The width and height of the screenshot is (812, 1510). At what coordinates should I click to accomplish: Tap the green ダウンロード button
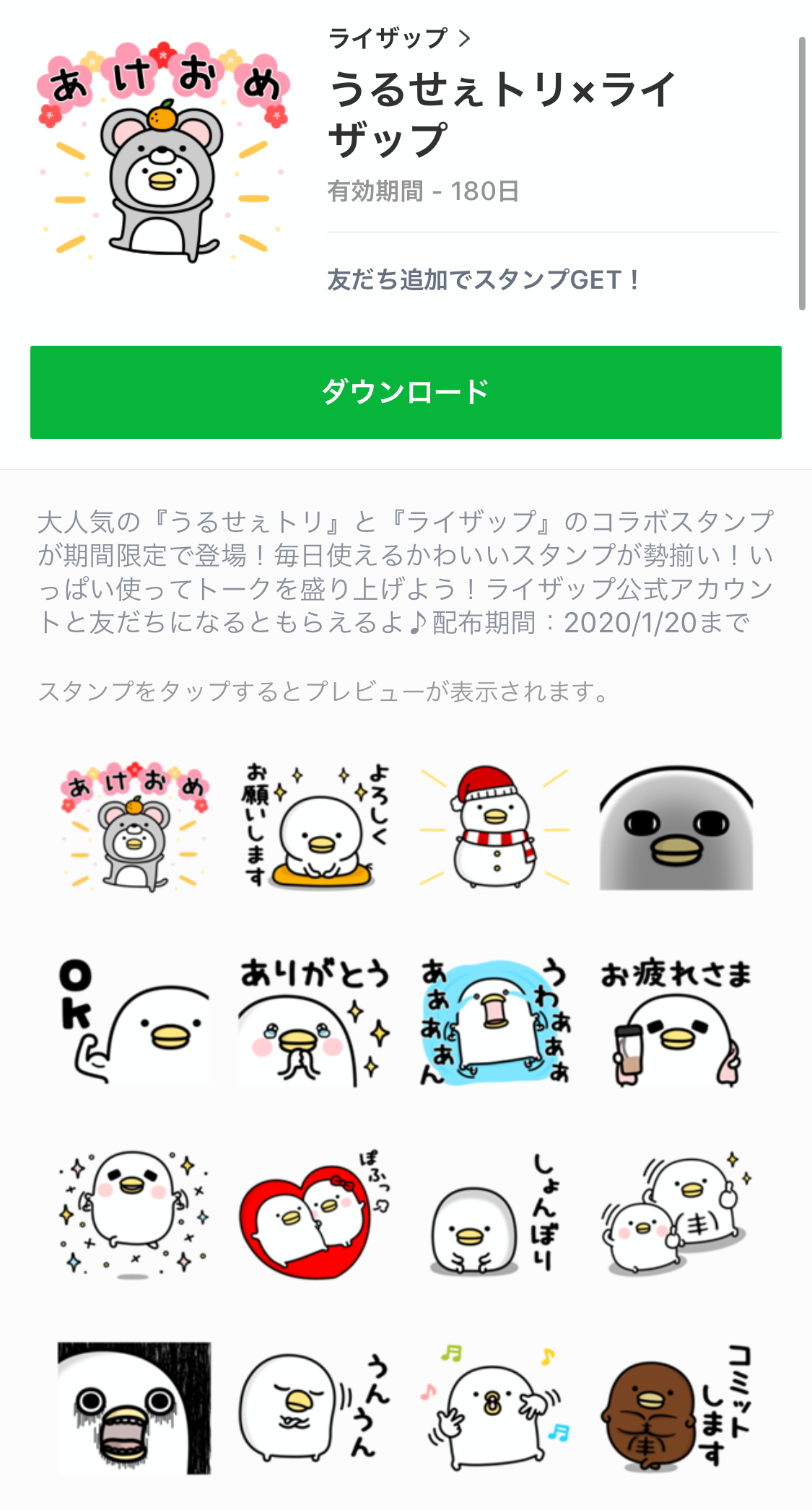[x=406, y=392]
